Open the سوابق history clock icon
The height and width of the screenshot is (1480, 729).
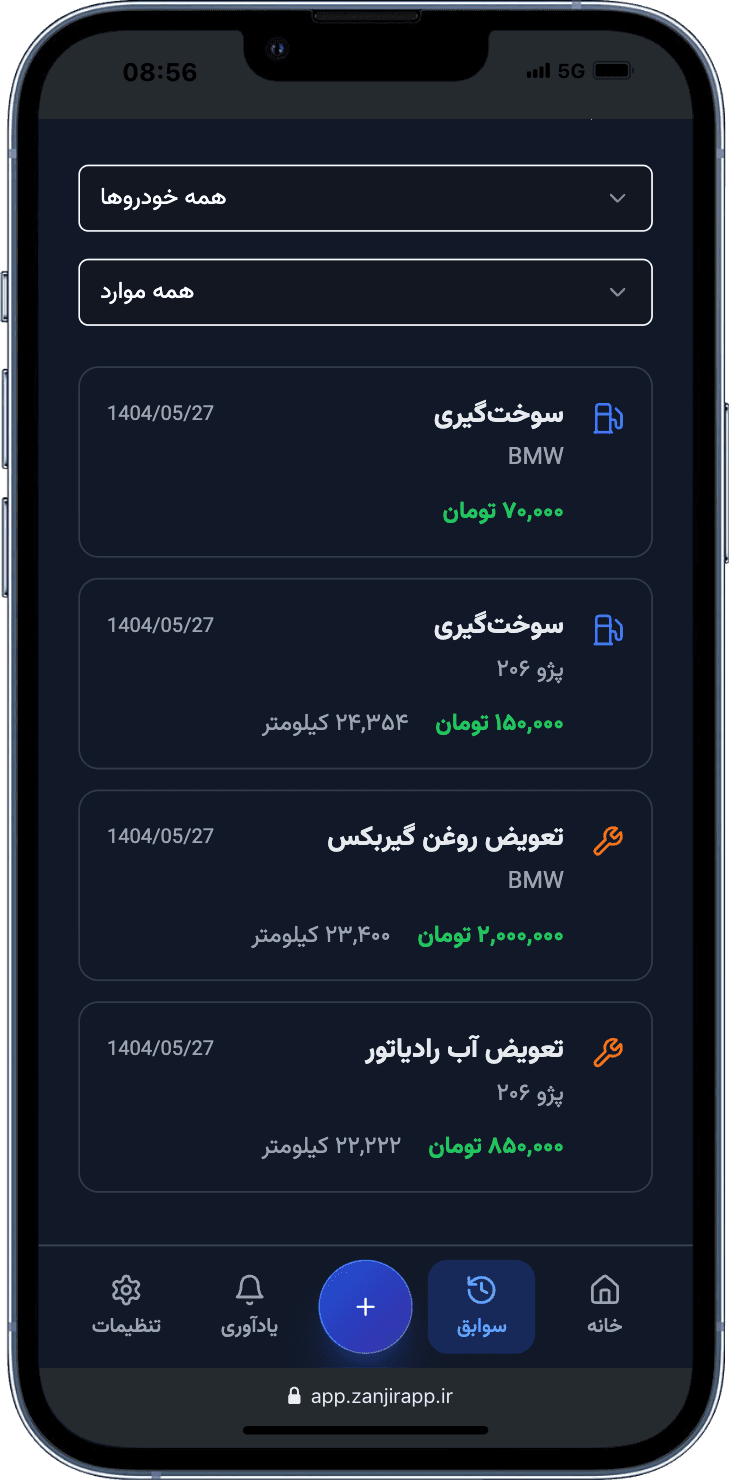coord(481,1289)
